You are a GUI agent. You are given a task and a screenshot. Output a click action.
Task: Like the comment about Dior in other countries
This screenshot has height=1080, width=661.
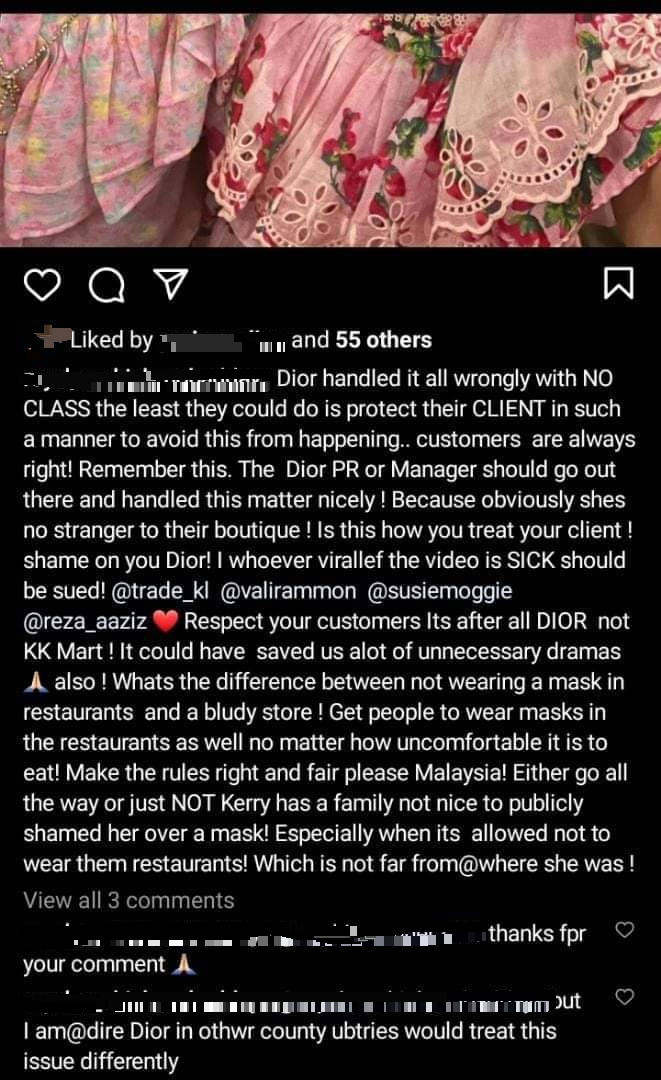pos(624,997)
